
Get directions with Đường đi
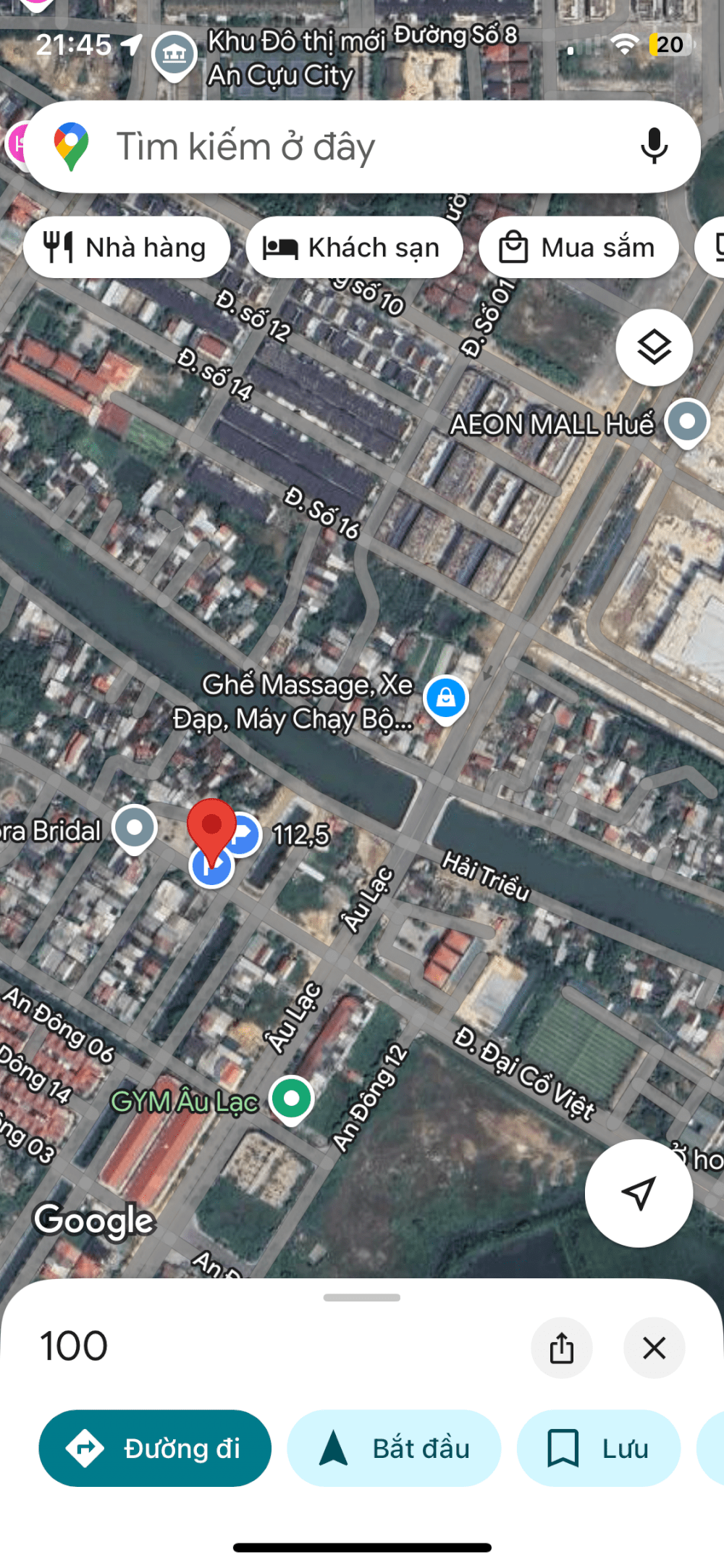coord(155,1448)
